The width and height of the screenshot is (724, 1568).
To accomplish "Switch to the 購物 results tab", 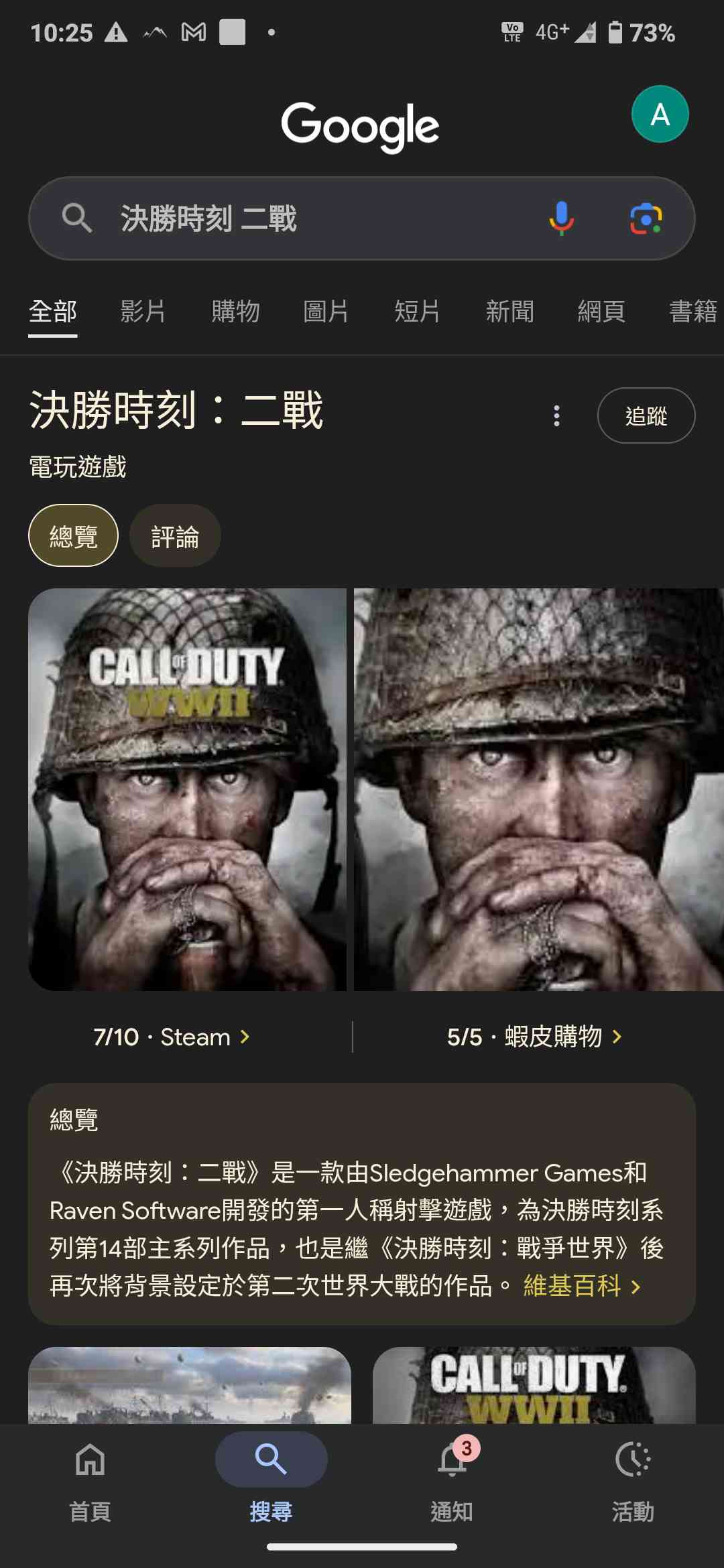I will click(x=235, y=312).
